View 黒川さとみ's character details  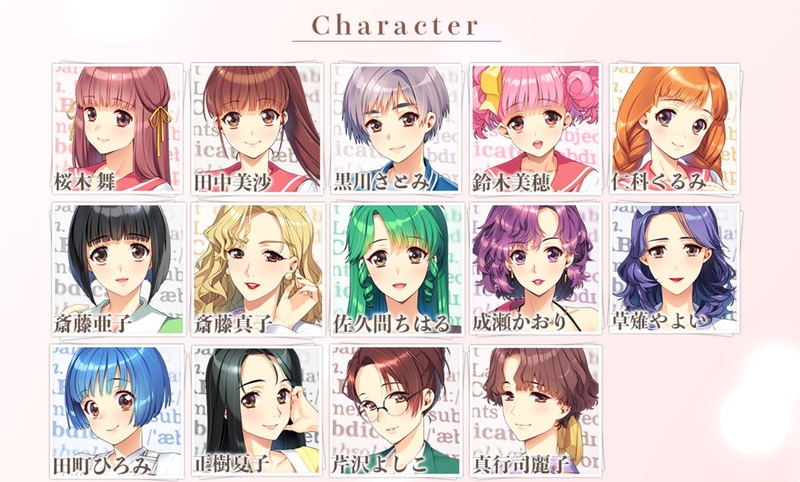click(396, 128)
